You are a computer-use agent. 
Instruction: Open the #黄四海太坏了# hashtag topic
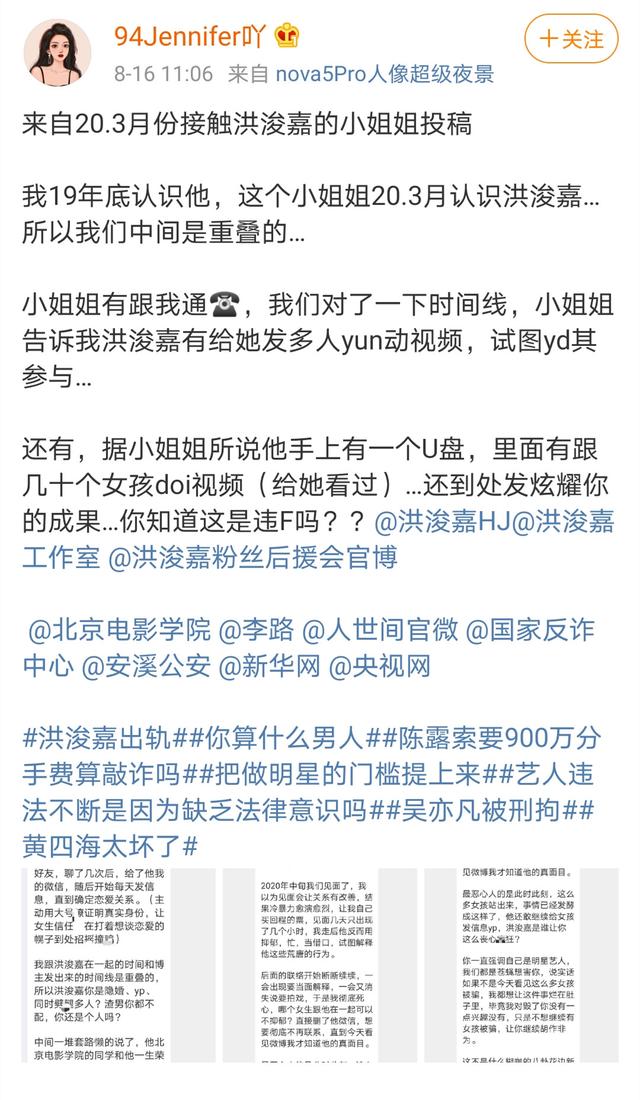[x=110, y=847]
